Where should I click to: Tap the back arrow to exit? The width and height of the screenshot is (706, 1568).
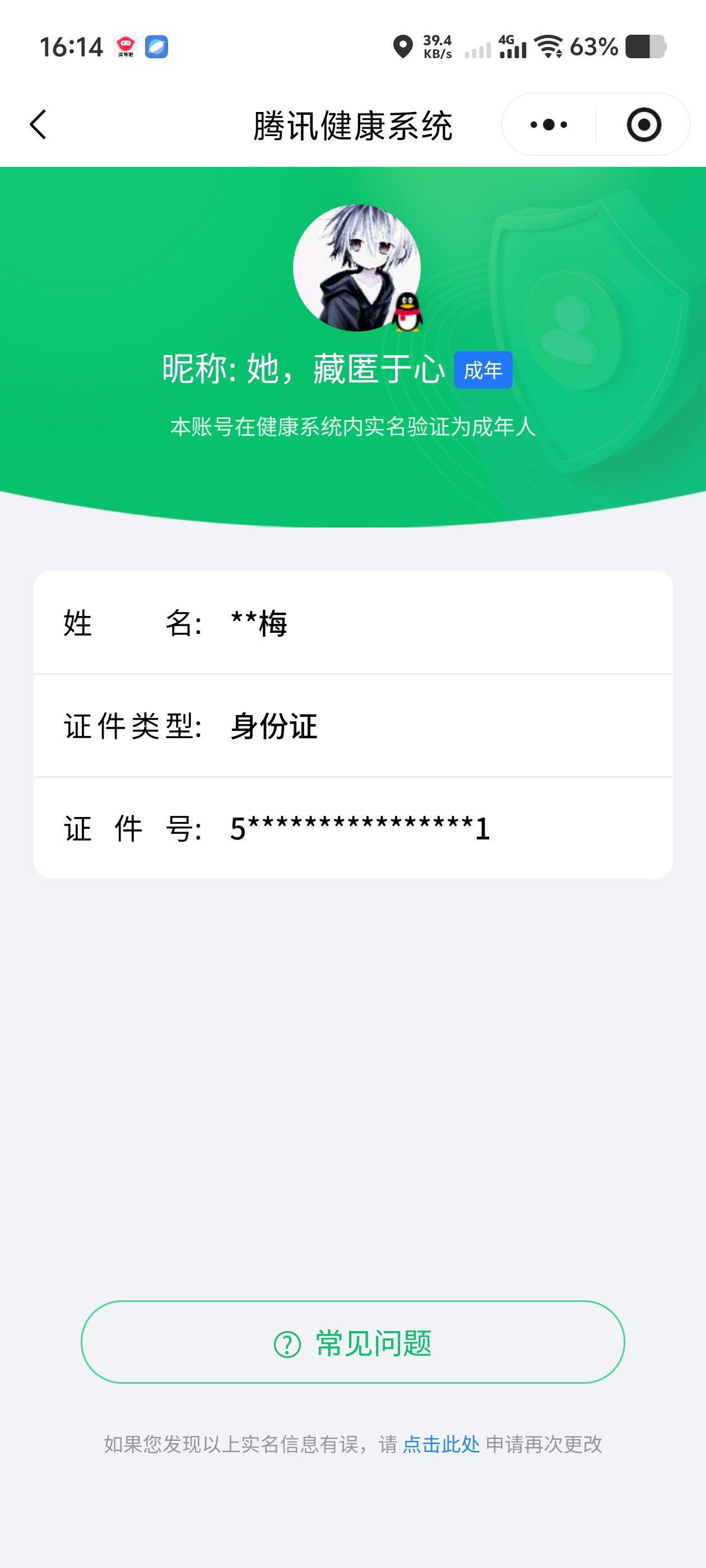[38, 124]
